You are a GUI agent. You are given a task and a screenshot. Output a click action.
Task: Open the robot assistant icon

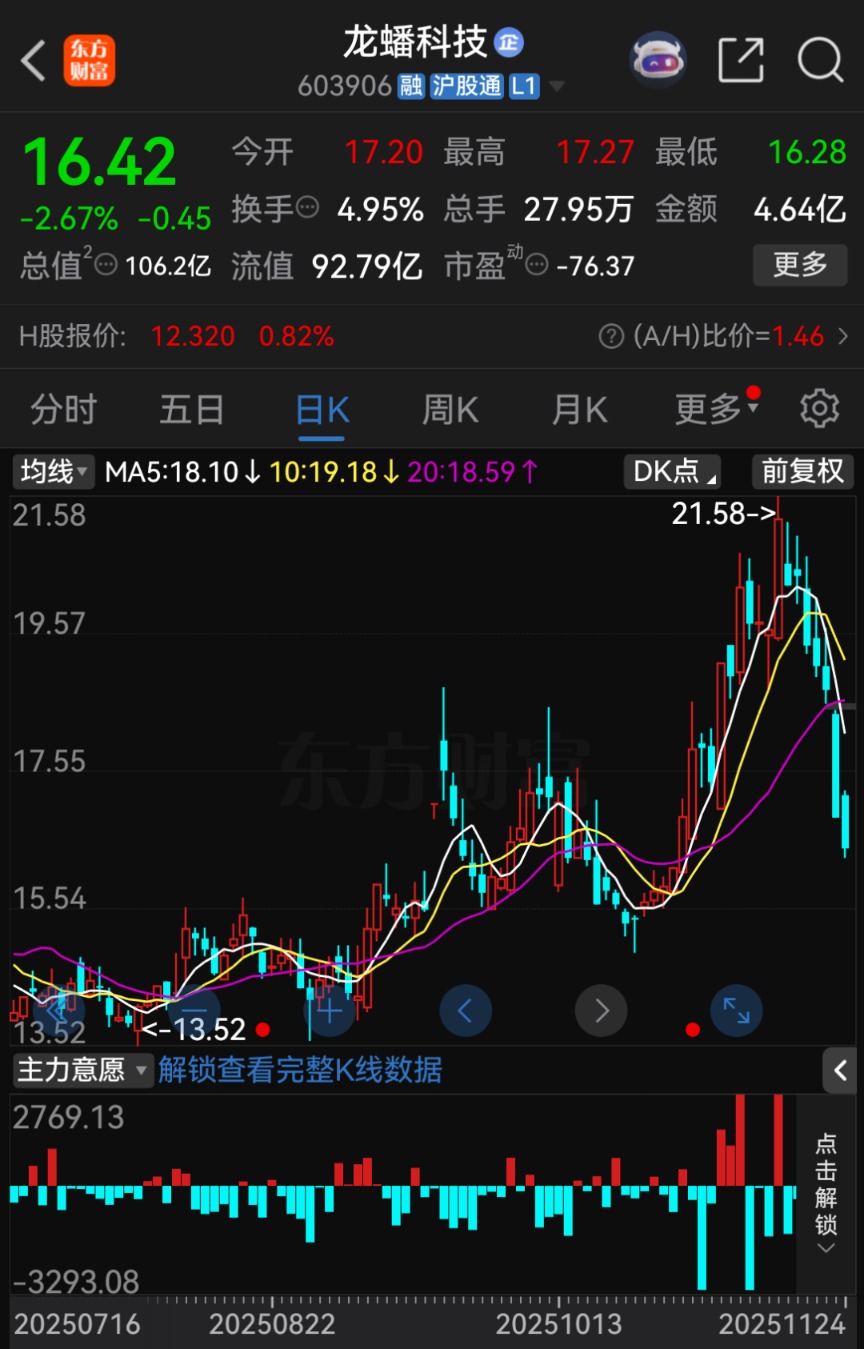point(657,60)
